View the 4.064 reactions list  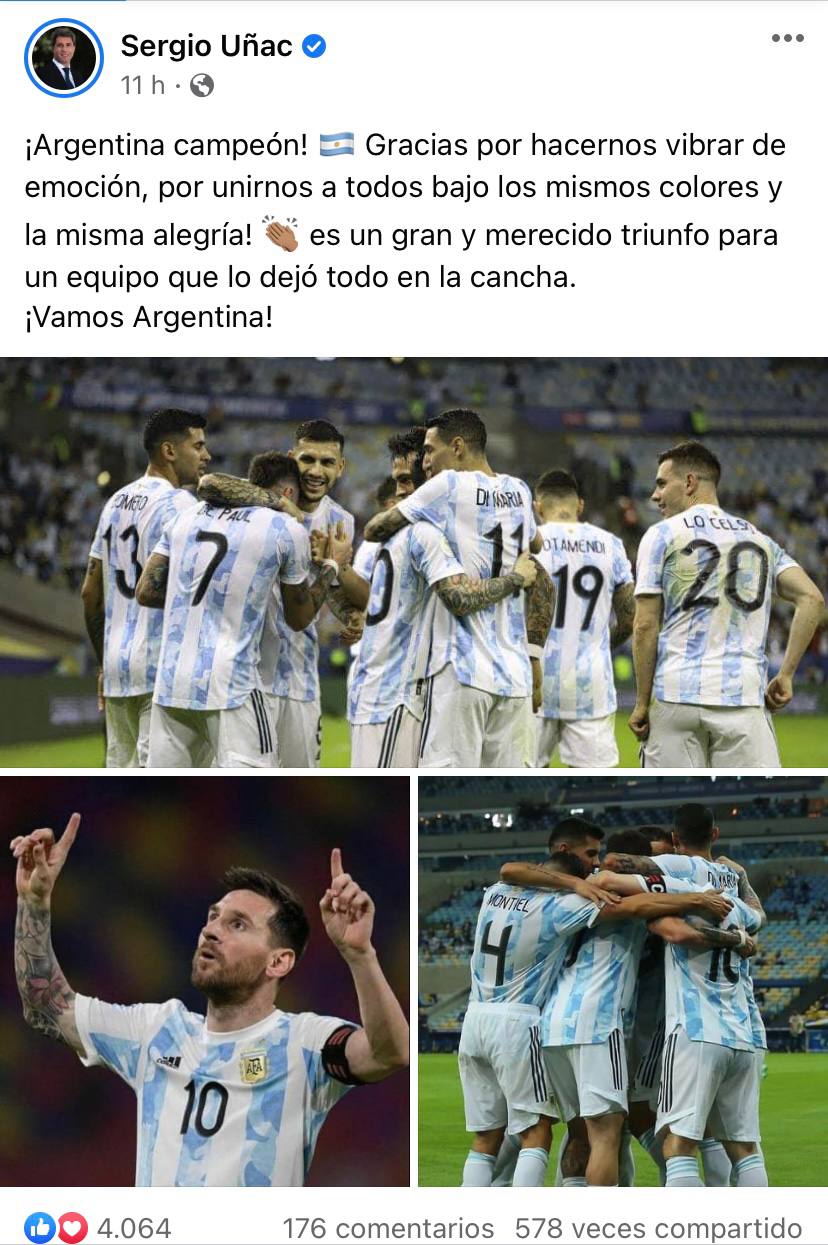pyautogui.click(x=100, y=1227)
